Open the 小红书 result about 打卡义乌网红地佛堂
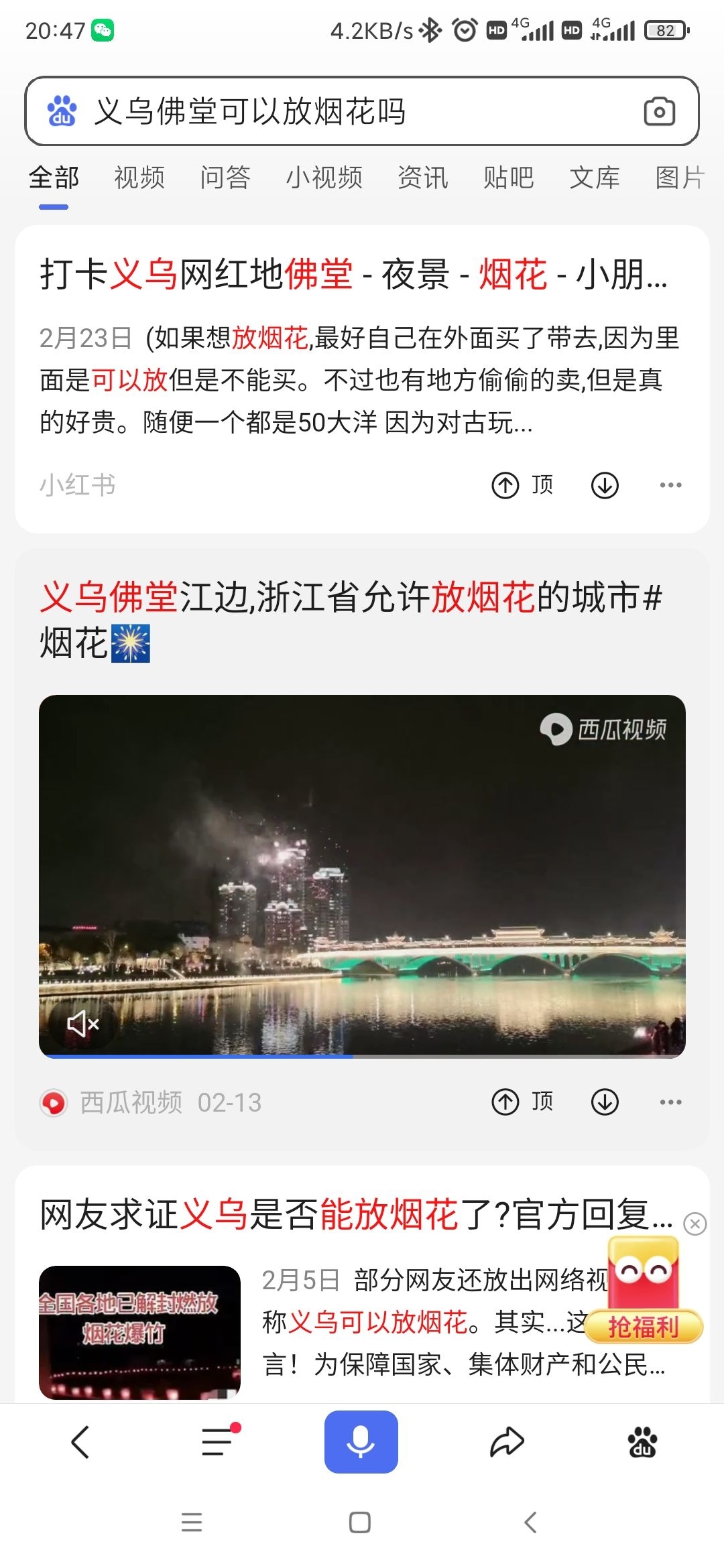Viewport: 724px width, 1568px height. (354, 275)
